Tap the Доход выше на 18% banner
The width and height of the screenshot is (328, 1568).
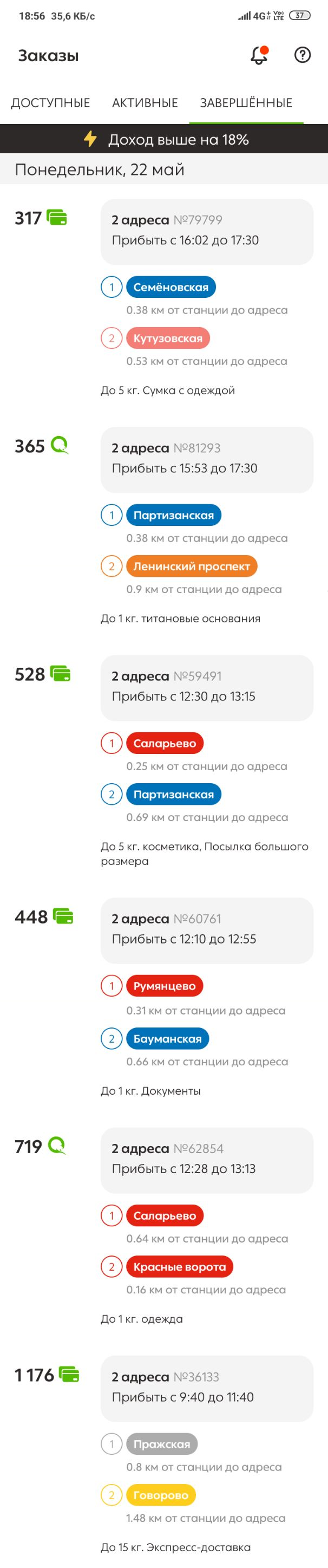(165, 139)
